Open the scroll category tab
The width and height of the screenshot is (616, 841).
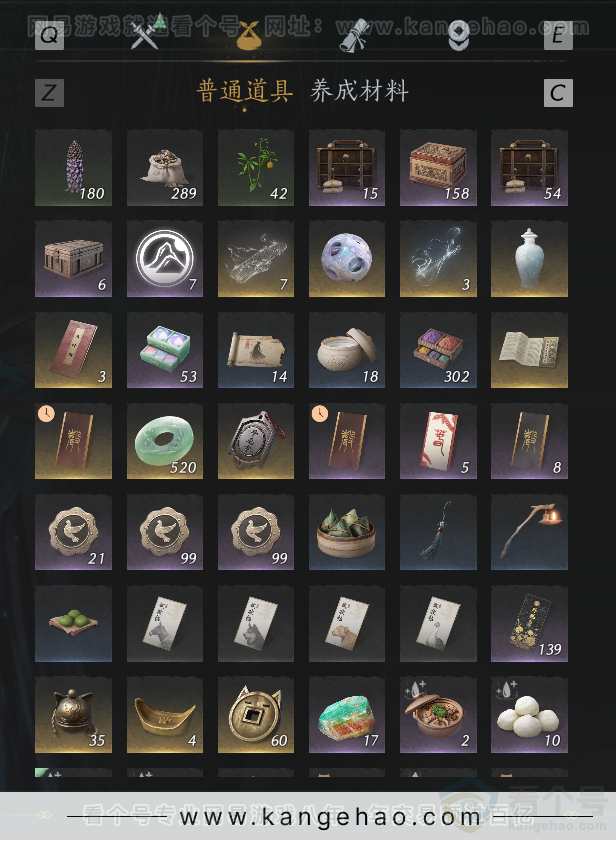(350, 37)
